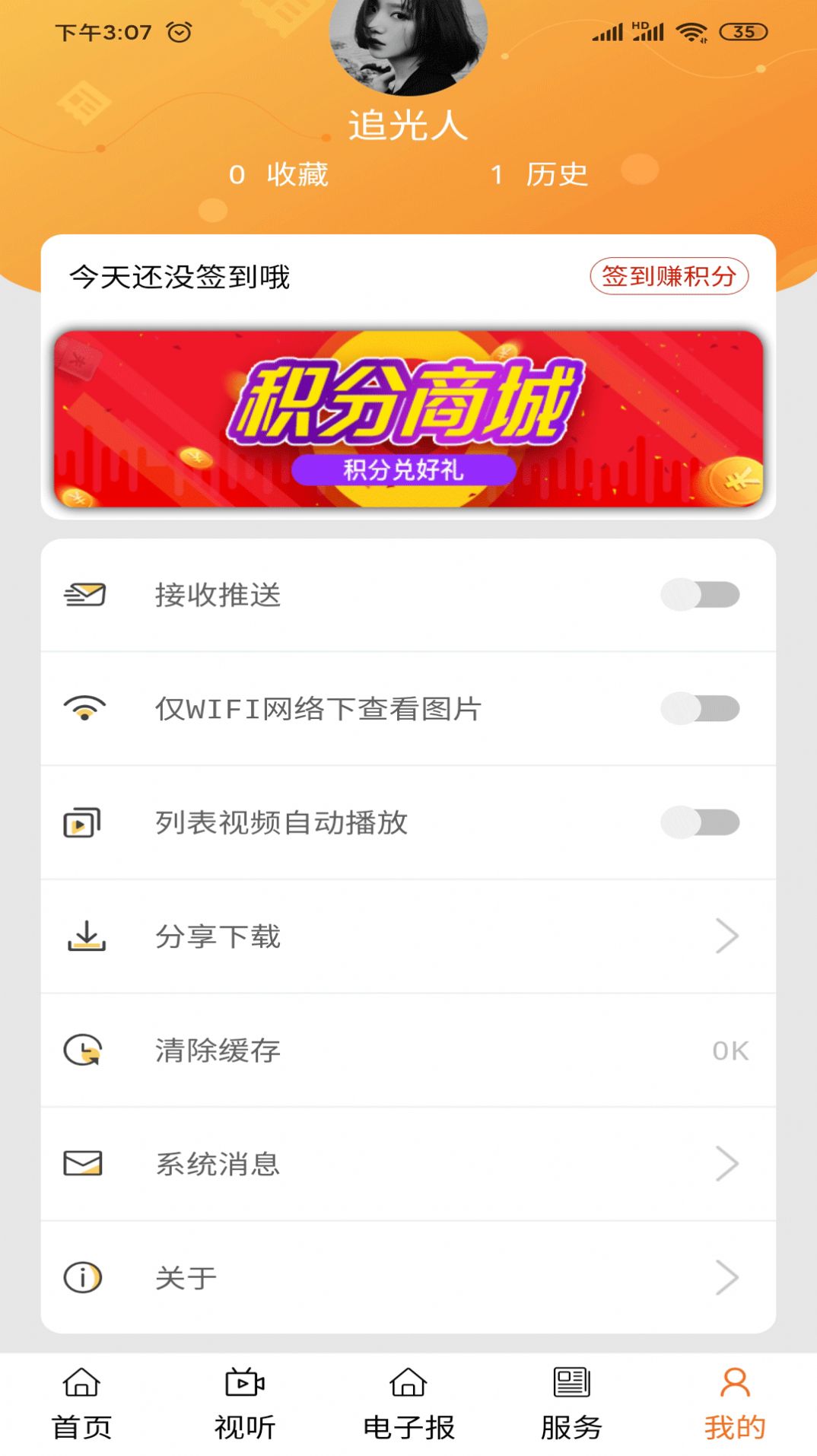Screen dimensions: 817x1456
Task: Enable the 接收推送 switch
Action: click(701, 596)
